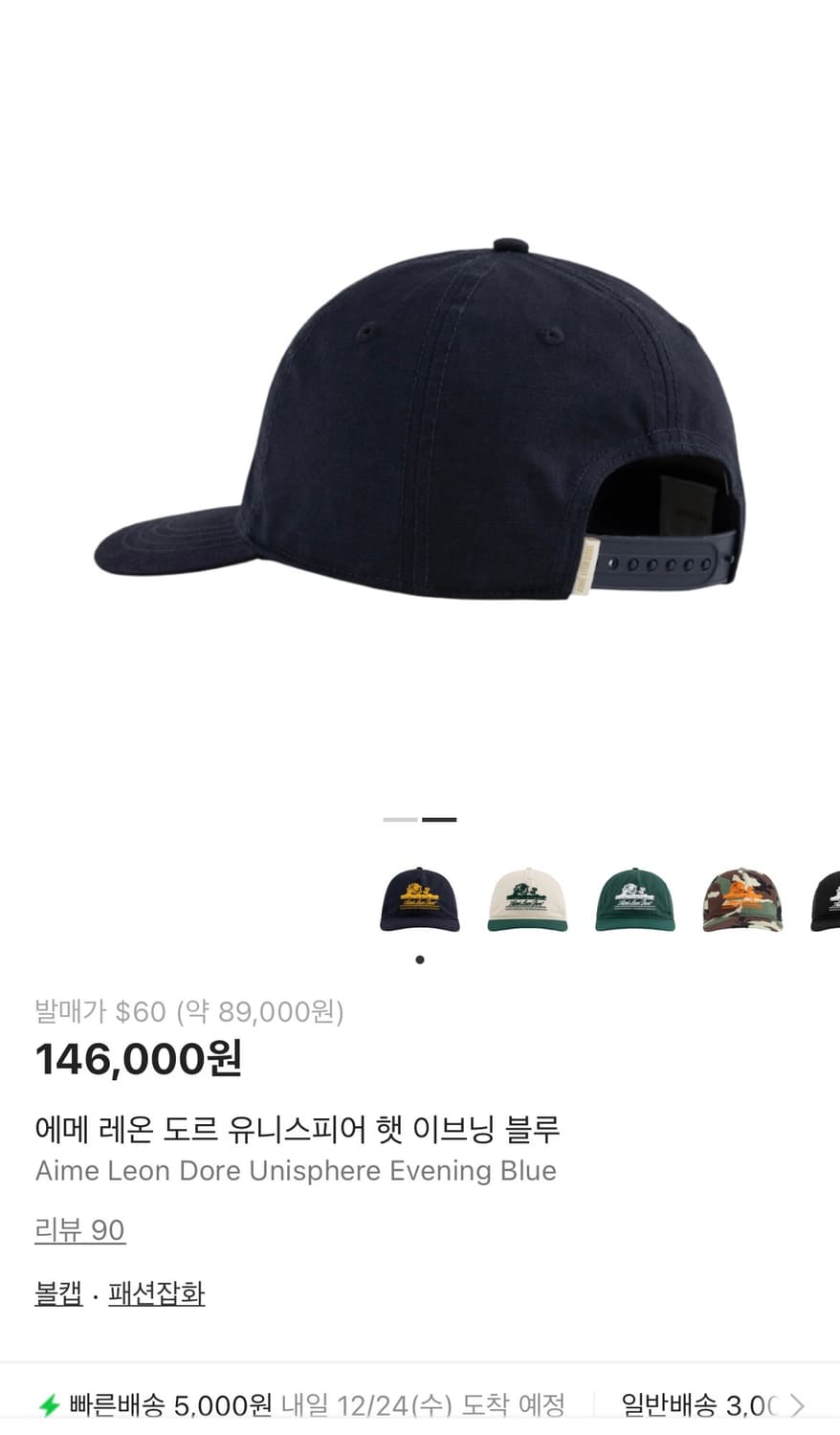840x1435 pixels.
Task: Open the 리뷰 90 reviews link
Action: click(79, 1229)
